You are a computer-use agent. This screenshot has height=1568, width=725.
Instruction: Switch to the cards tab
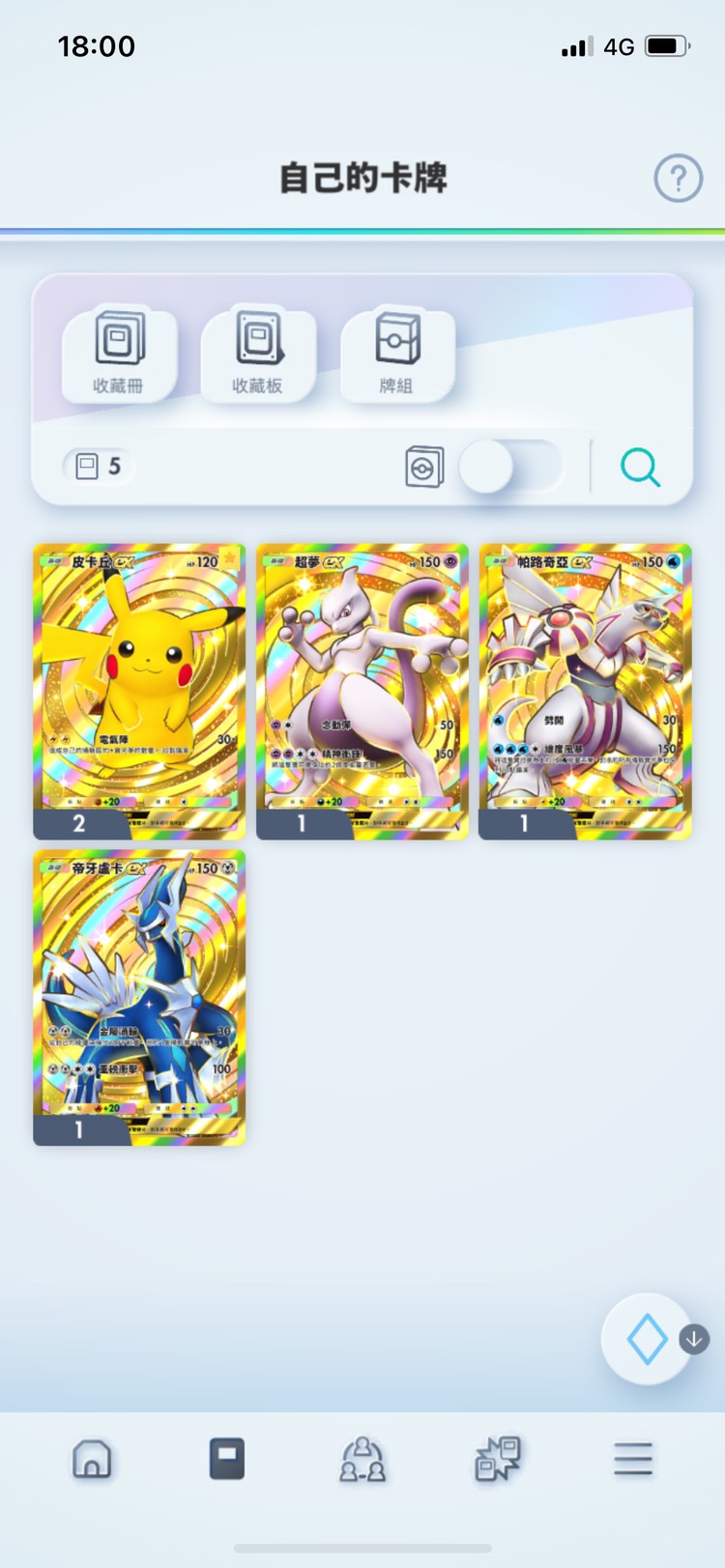pyautogui.click(x=227, y=1459)
